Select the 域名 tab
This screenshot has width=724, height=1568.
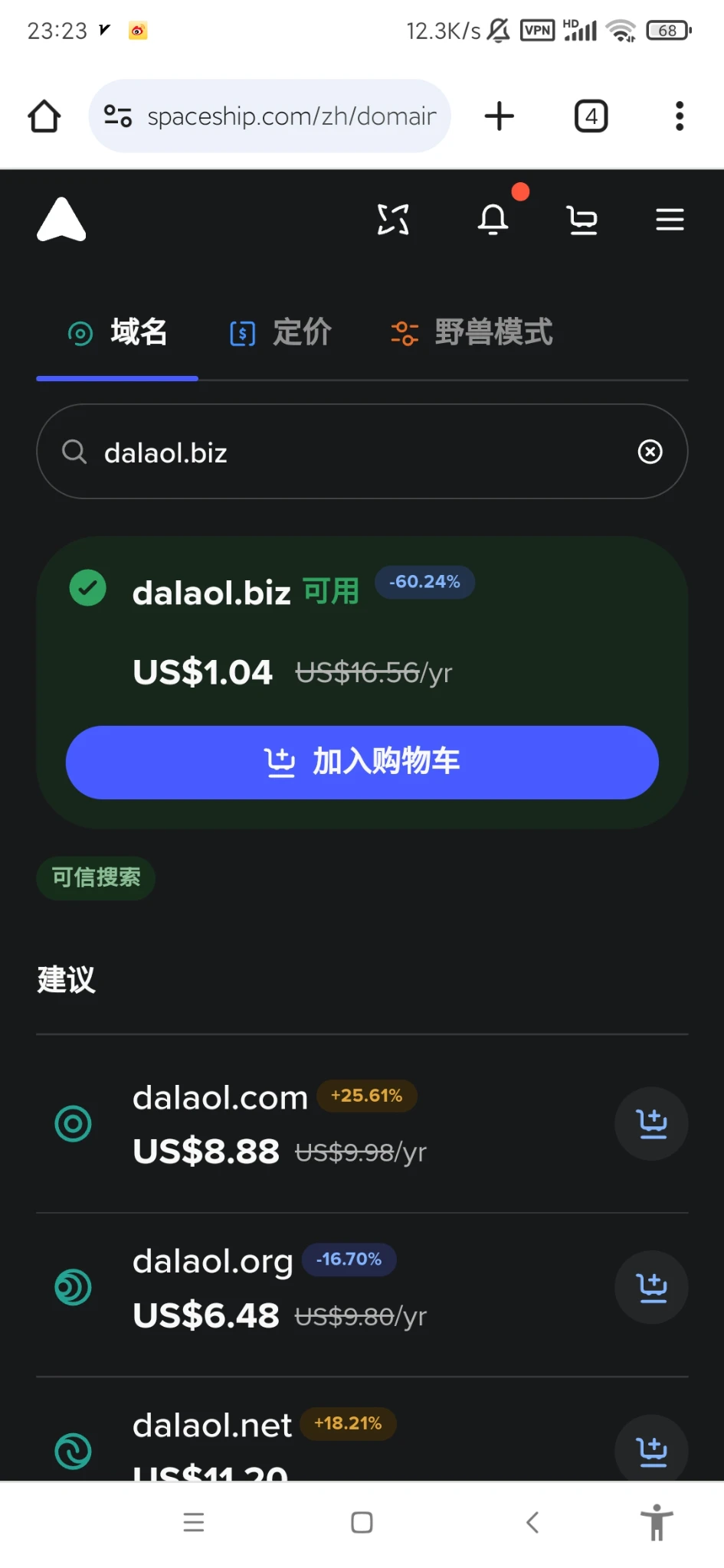coord(118,333)
